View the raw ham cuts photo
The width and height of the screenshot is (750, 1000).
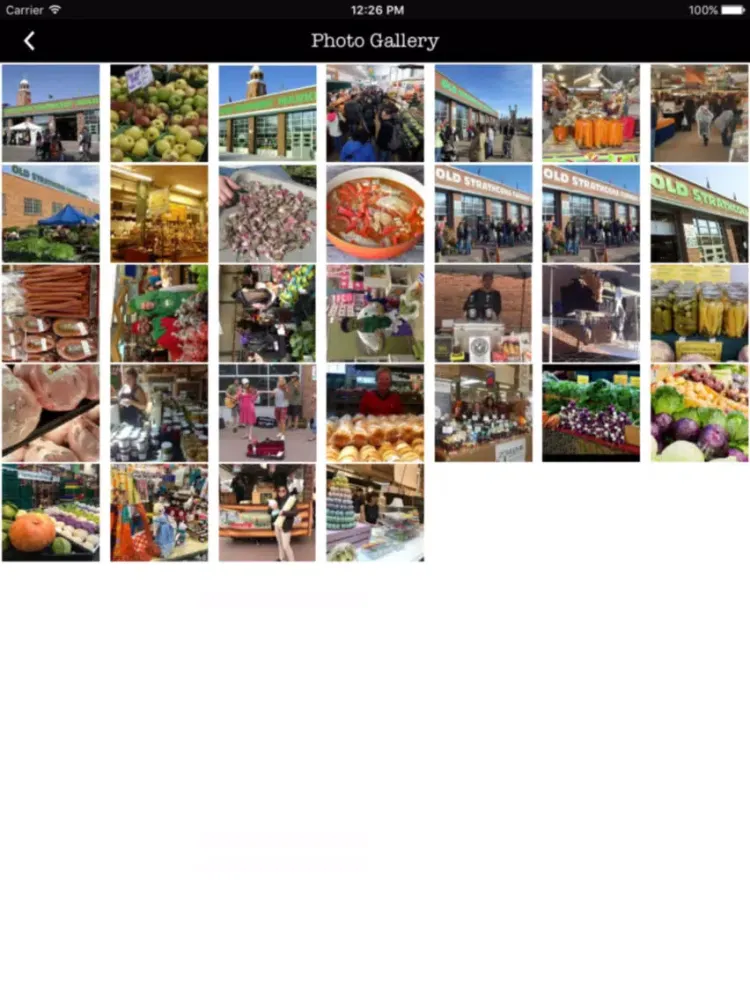(x=51, y=412)
